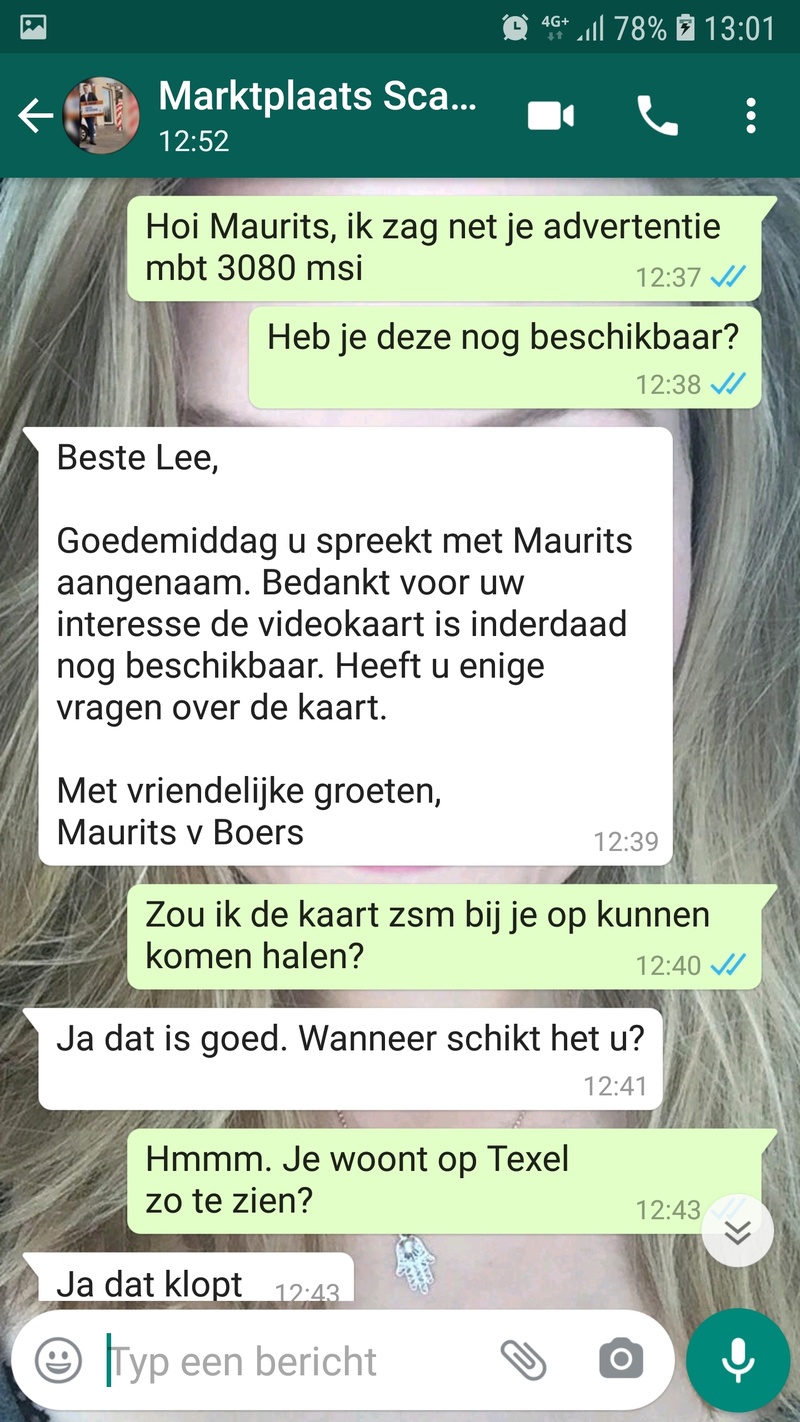
Task: Tap the voice message microphone button
Action: [x=738, y=1359]
